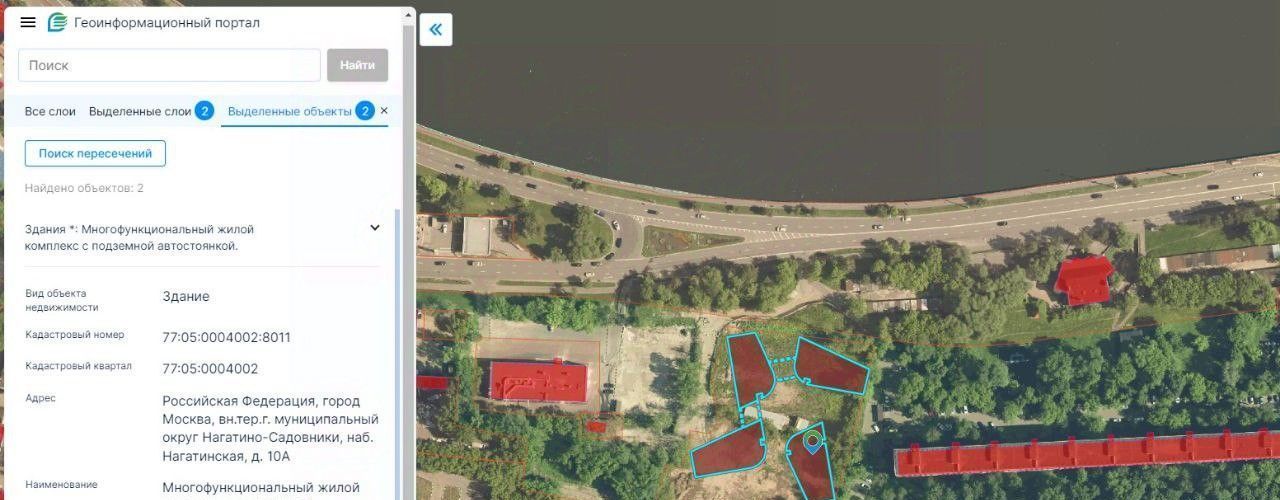Switch to the Выделенные слои tab
Image resolution: width=1280 pixels, height=500 pixels.
click(x=140, y=111)
